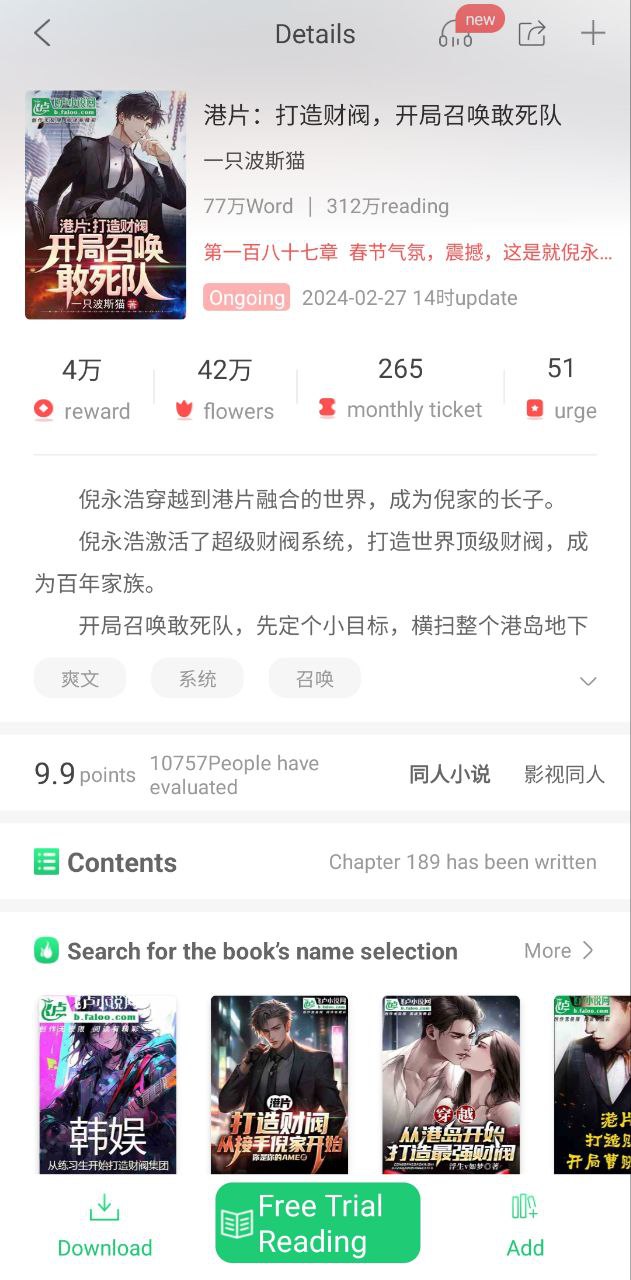Open author 一只波斯猫's page
The height and width of the screenshot is (1280, 631).
[x=254, y=161]
